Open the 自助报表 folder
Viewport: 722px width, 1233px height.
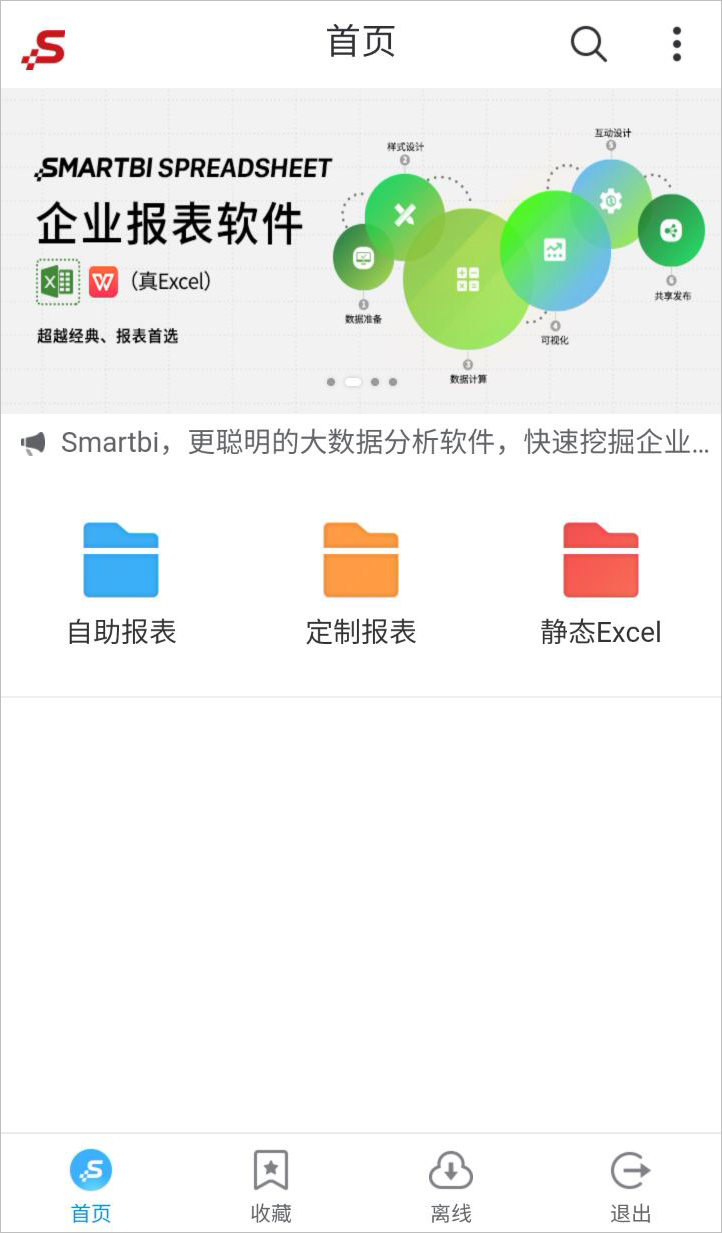(x=121, y=583)
